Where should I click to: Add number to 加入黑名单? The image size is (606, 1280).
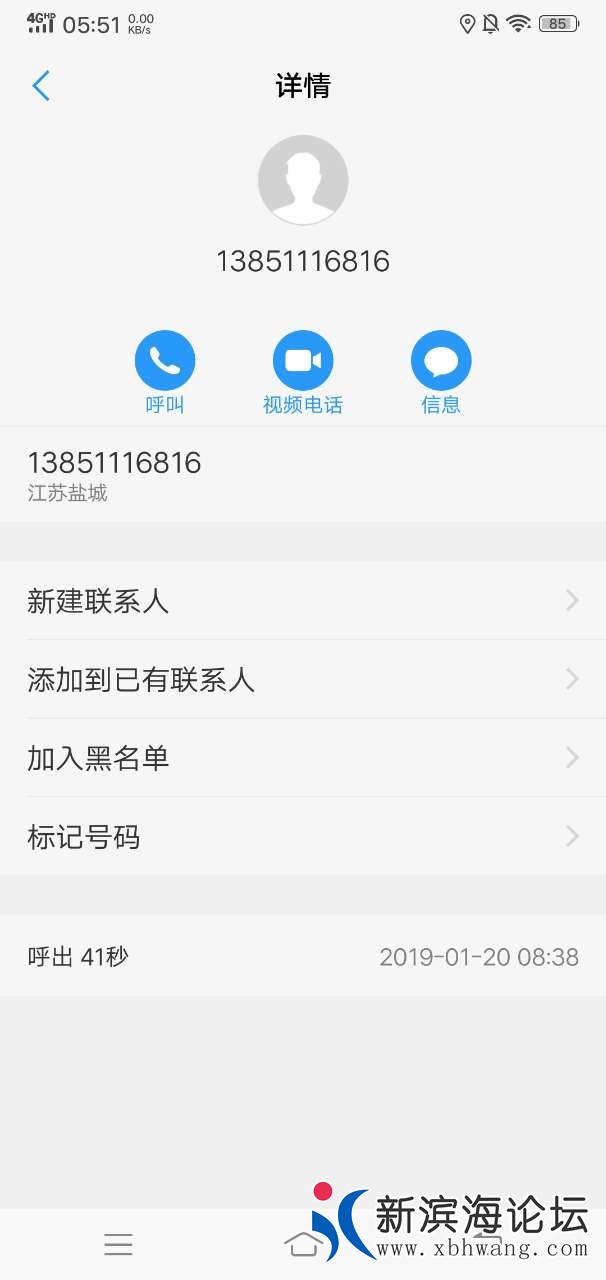click(x=303, y=758)
